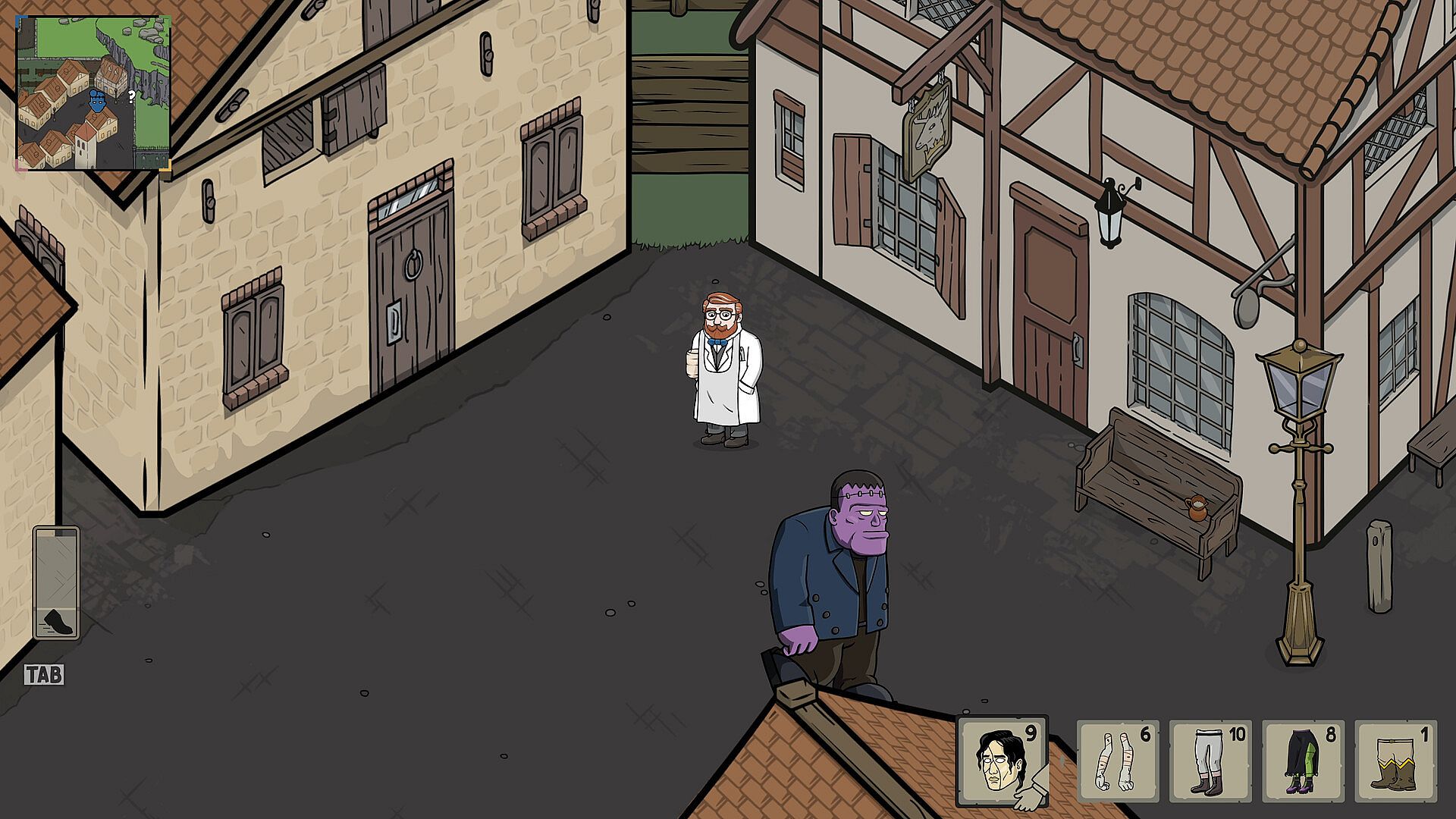Image resolution: width=1456 pixels, height=819 pixels.
Task: Select the white trousers legs slot
Action: click(1210, 761)
